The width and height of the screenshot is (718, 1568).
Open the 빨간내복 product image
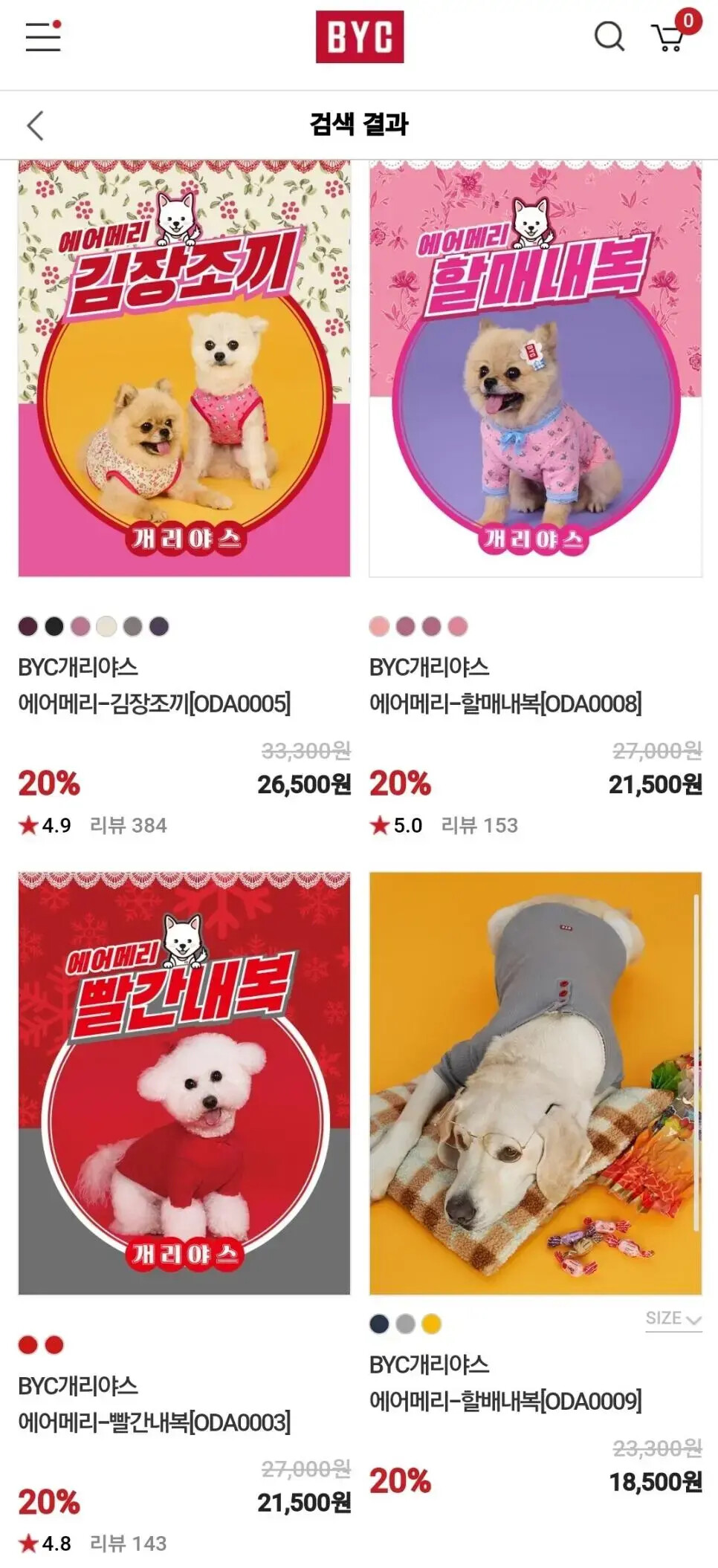click(x=184, y=1083)
